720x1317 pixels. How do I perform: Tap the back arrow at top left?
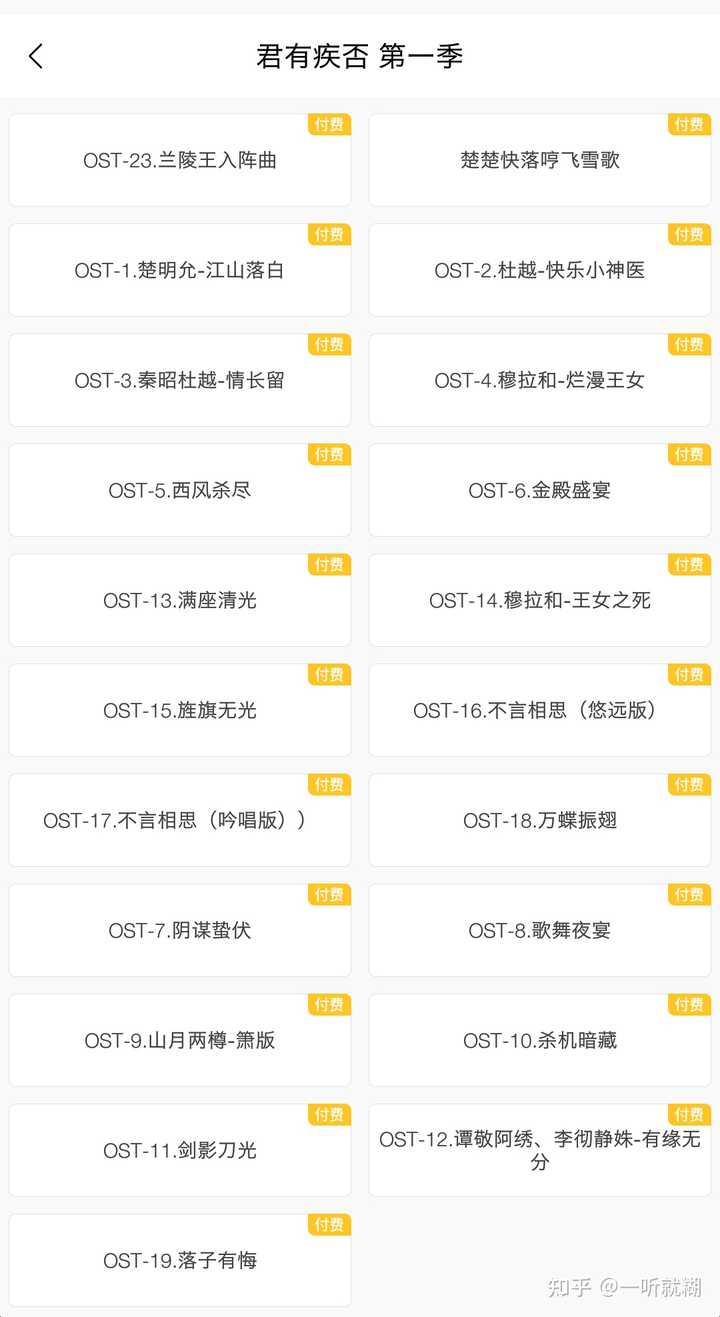[x=36, y=57]
